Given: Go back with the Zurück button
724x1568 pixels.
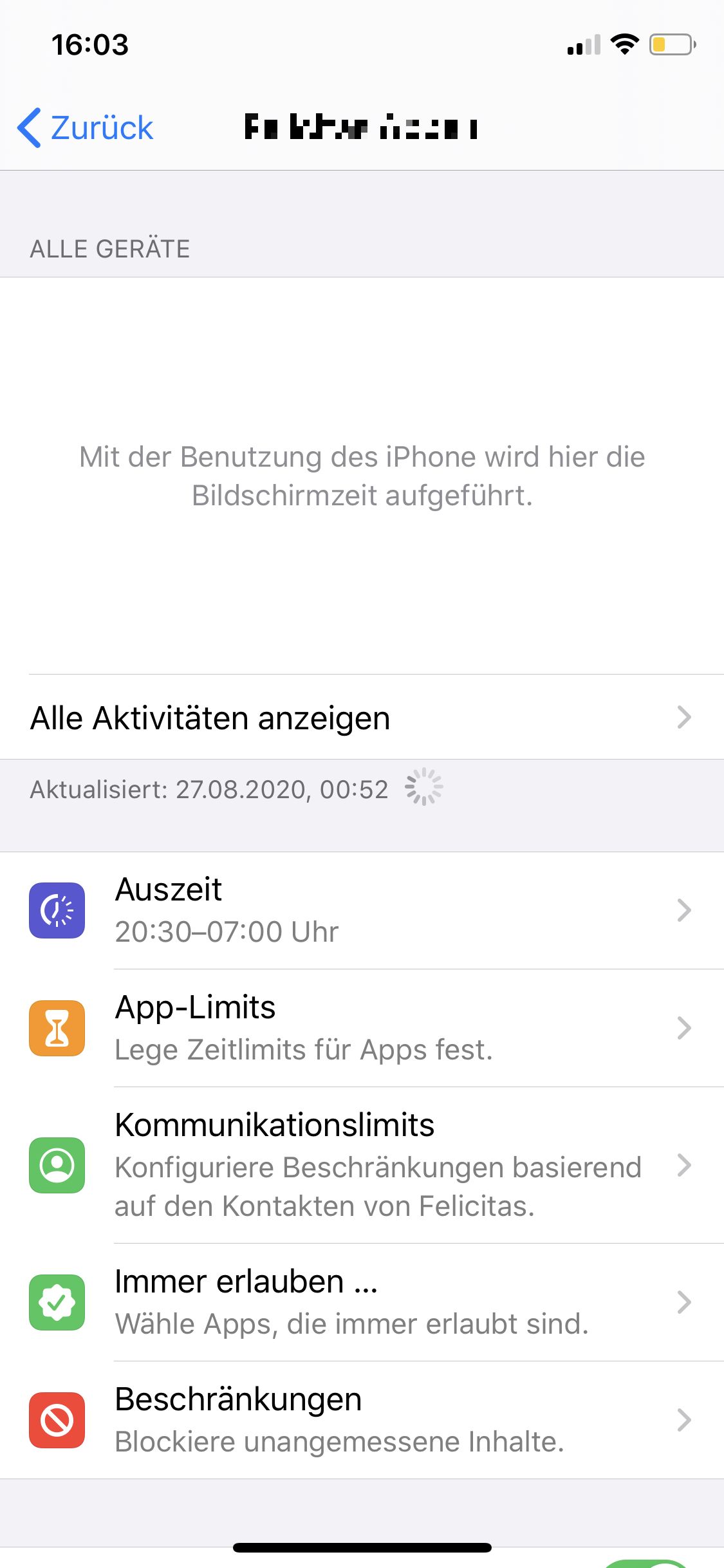Looking at the screenshot, I should (86, 127).
